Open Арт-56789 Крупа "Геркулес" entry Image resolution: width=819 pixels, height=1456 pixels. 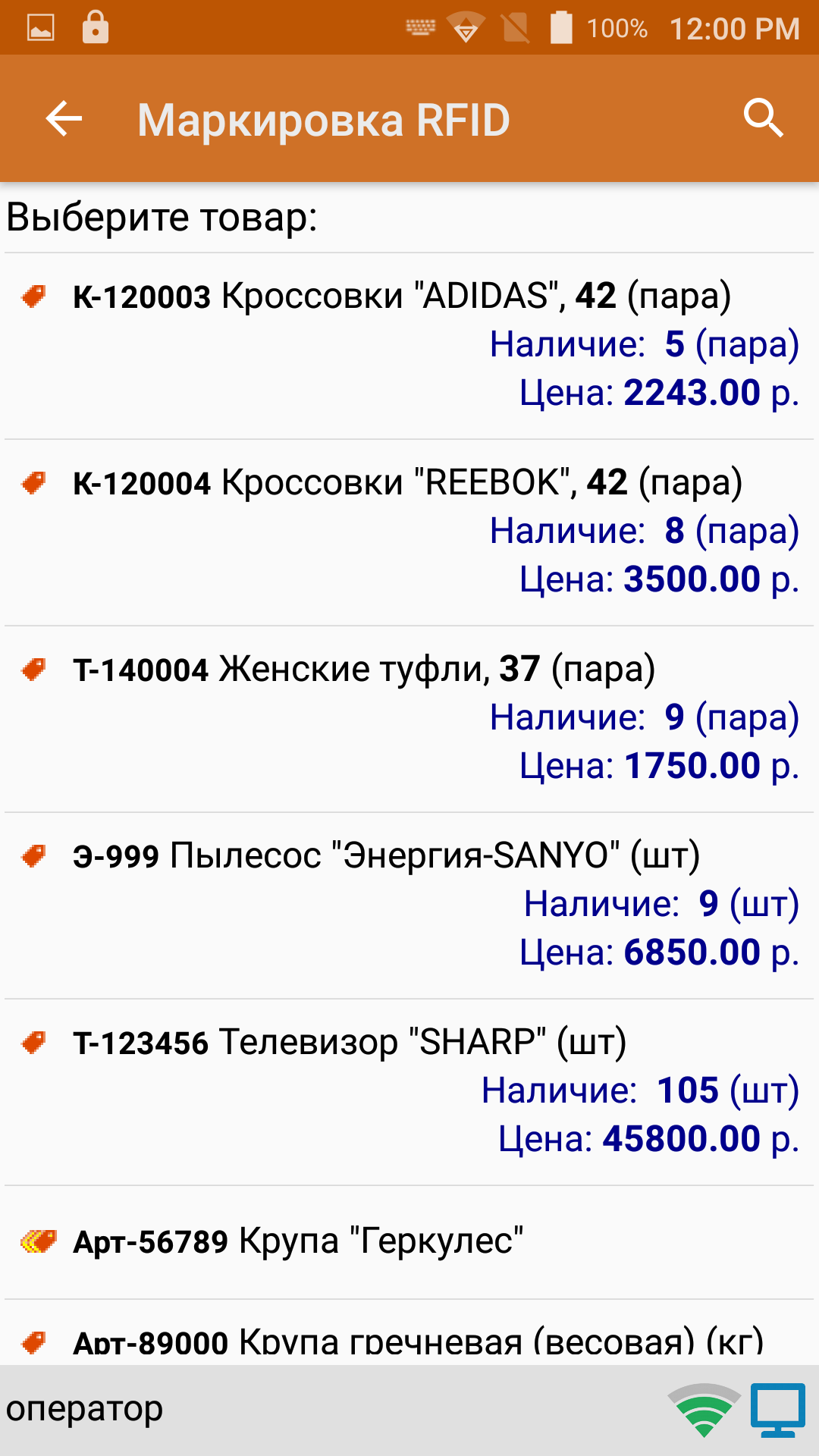[409, 1242]
